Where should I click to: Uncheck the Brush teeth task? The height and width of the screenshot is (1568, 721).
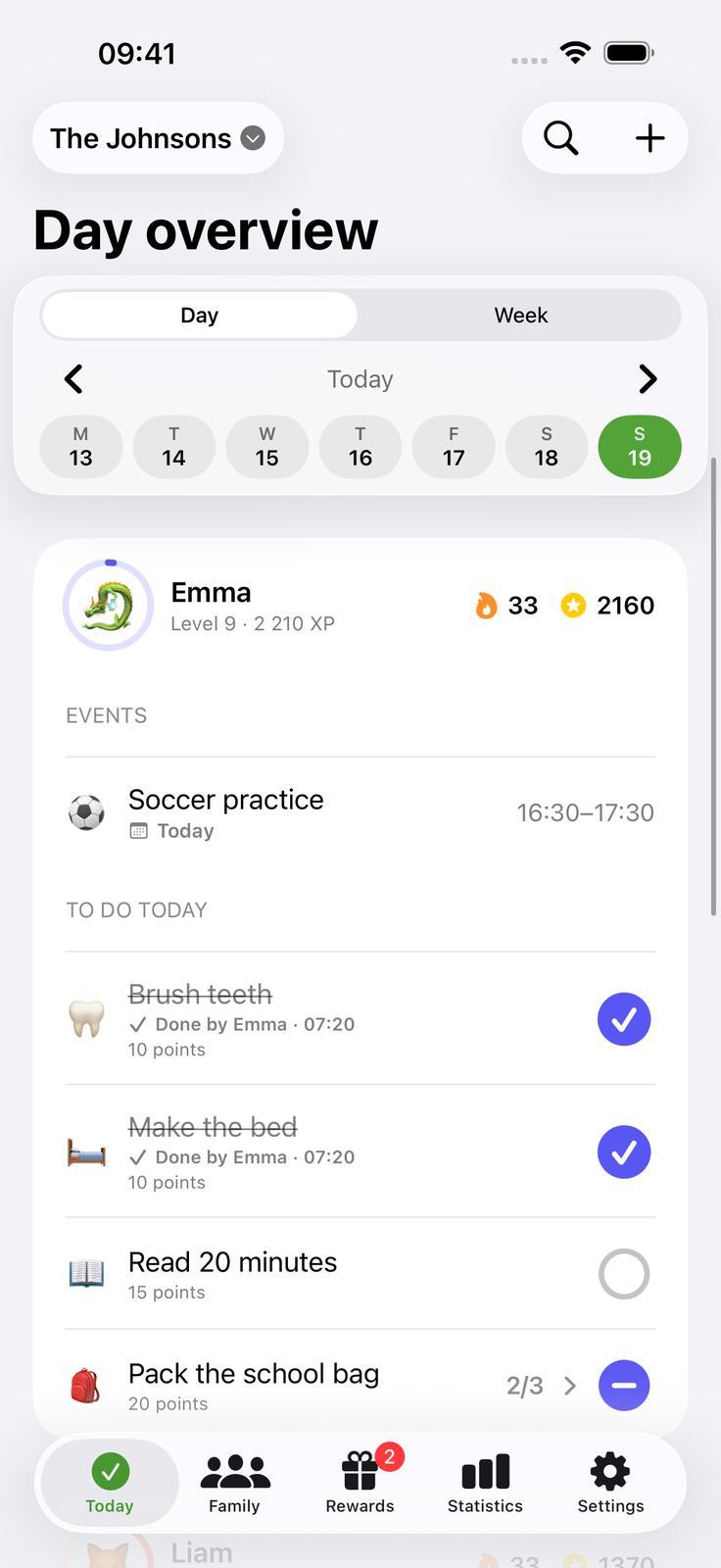[x=624, y=1019]
